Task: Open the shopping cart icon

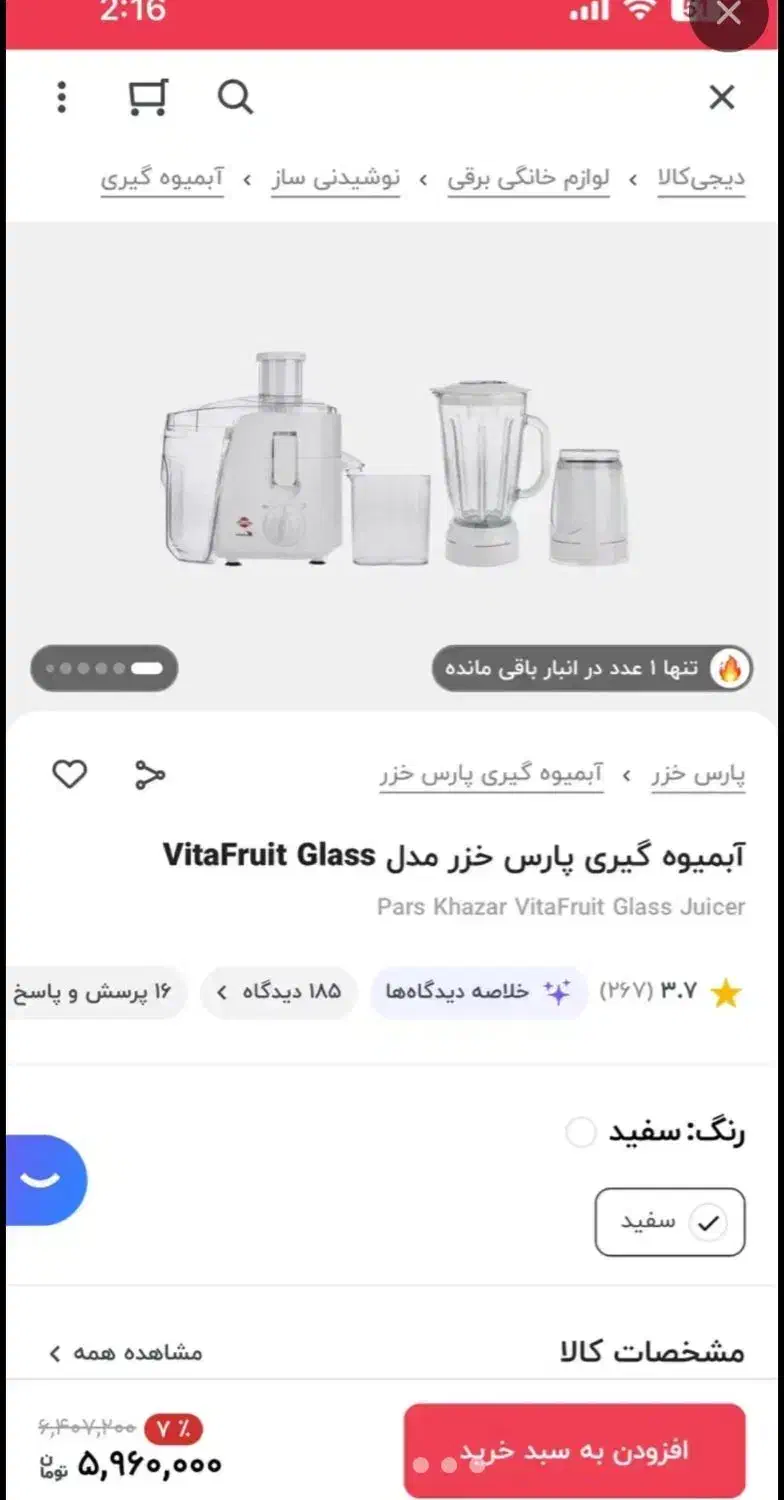Action: coord(148,97)
